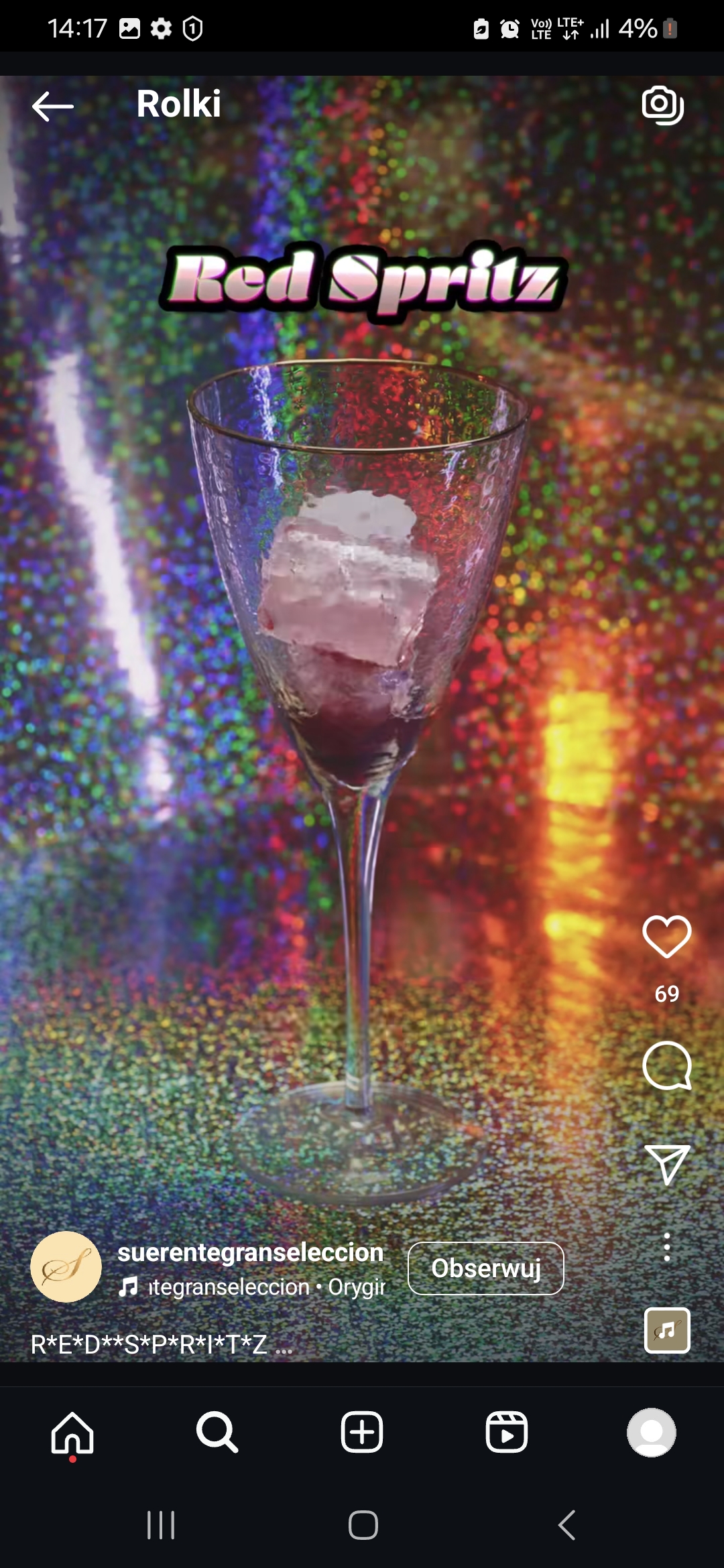Like this Red Spritz reel

point(666,937)
